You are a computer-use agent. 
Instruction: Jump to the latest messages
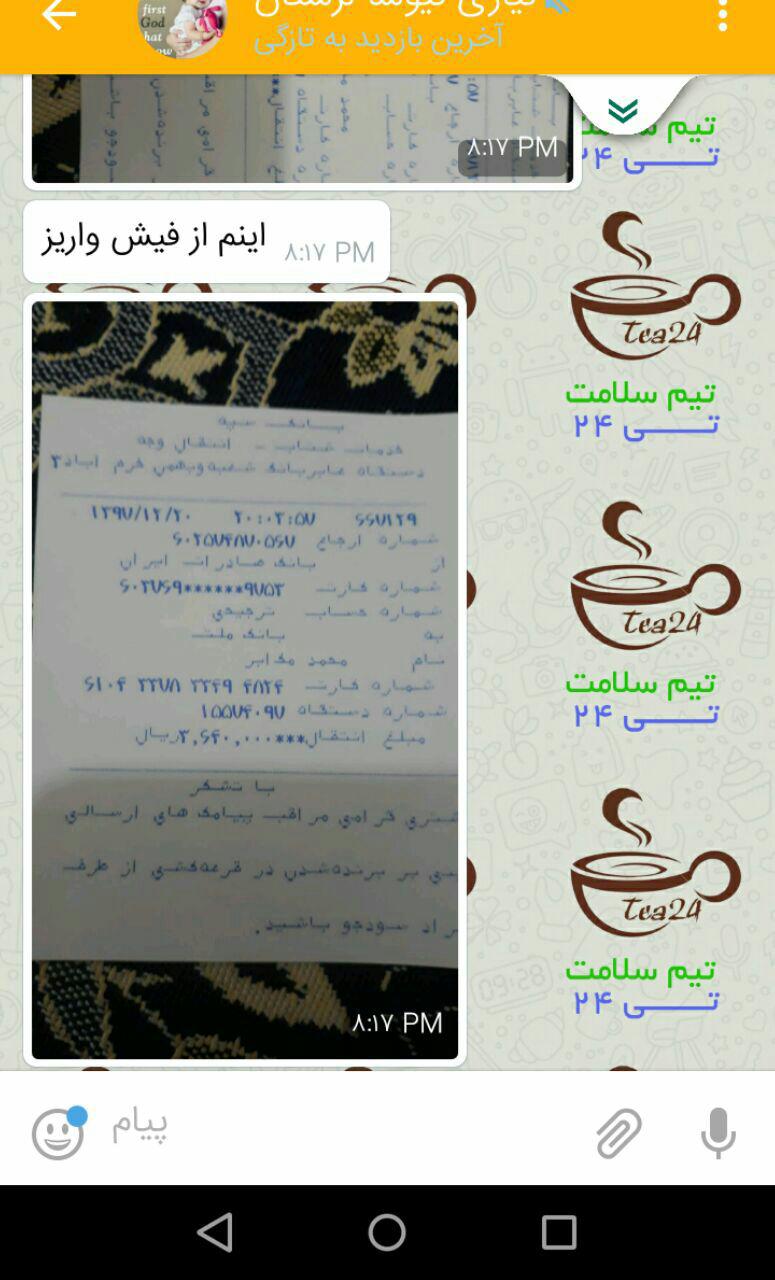[622, 110]
